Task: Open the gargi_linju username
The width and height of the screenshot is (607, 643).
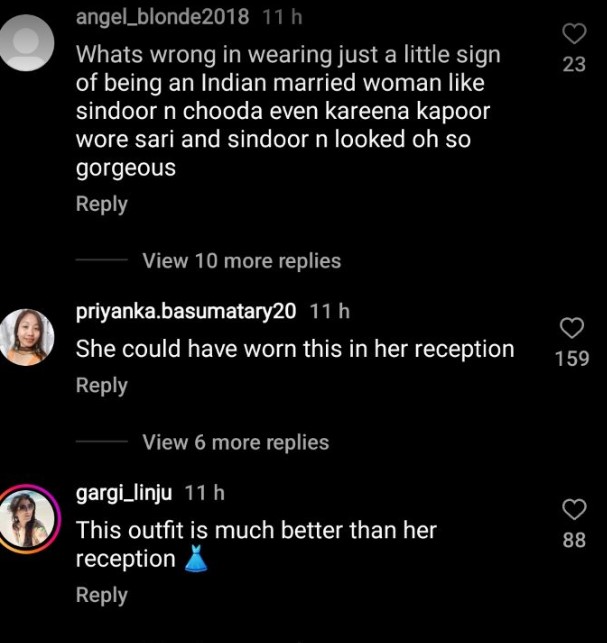Action: 125,492
